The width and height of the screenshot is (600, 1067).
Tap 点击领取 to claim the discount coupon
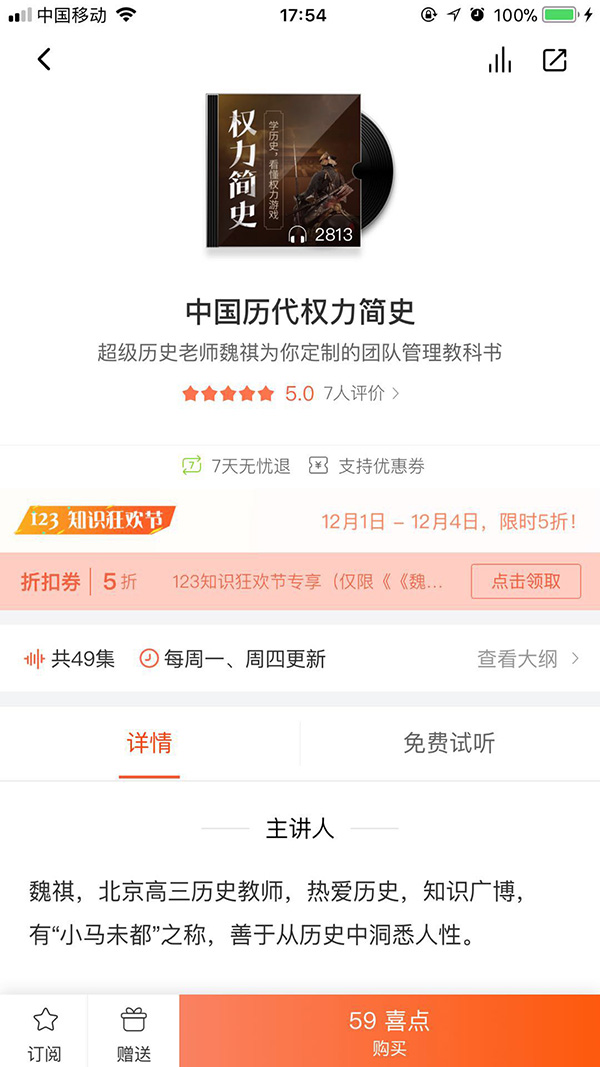pos(536,581)
